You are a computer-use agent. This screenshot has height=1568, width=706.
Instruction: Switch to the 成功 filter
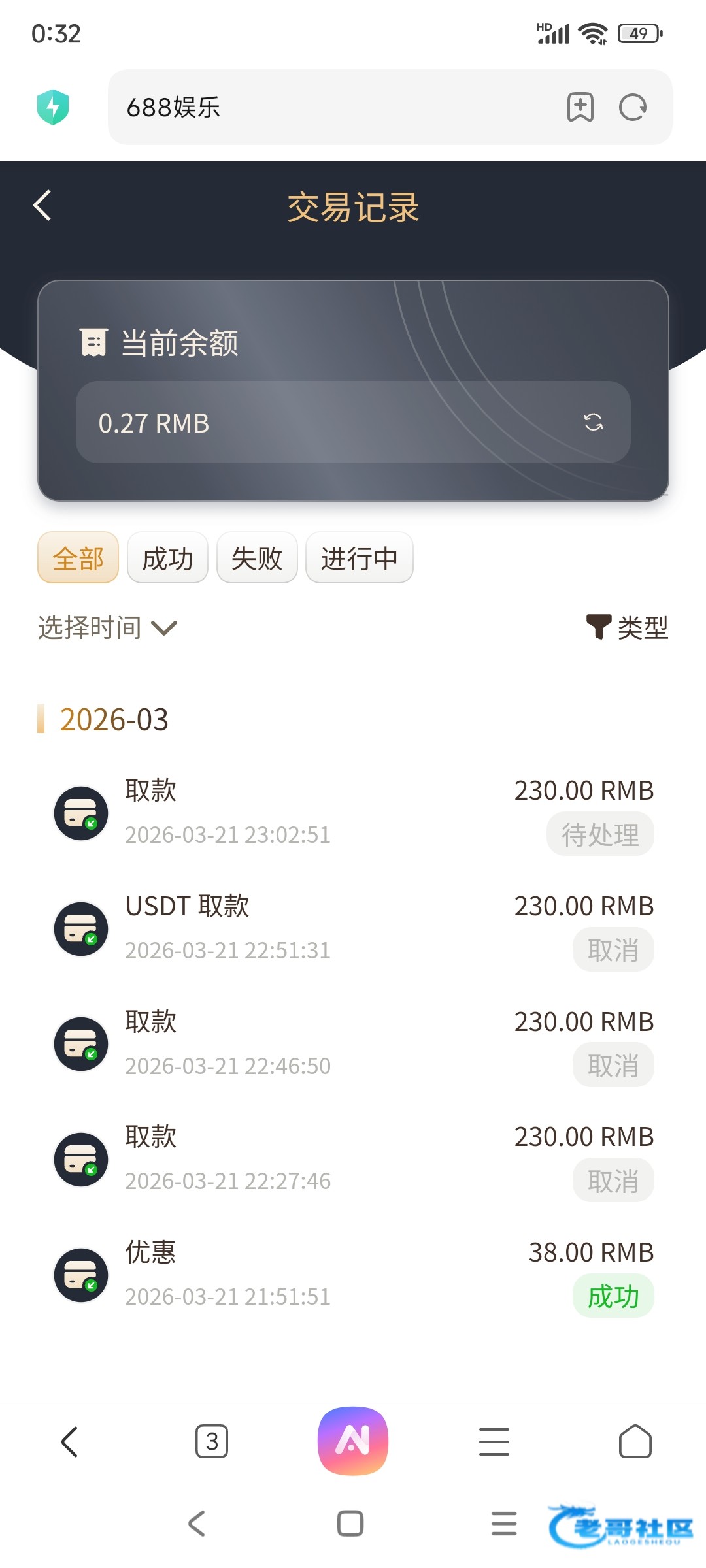167,558
